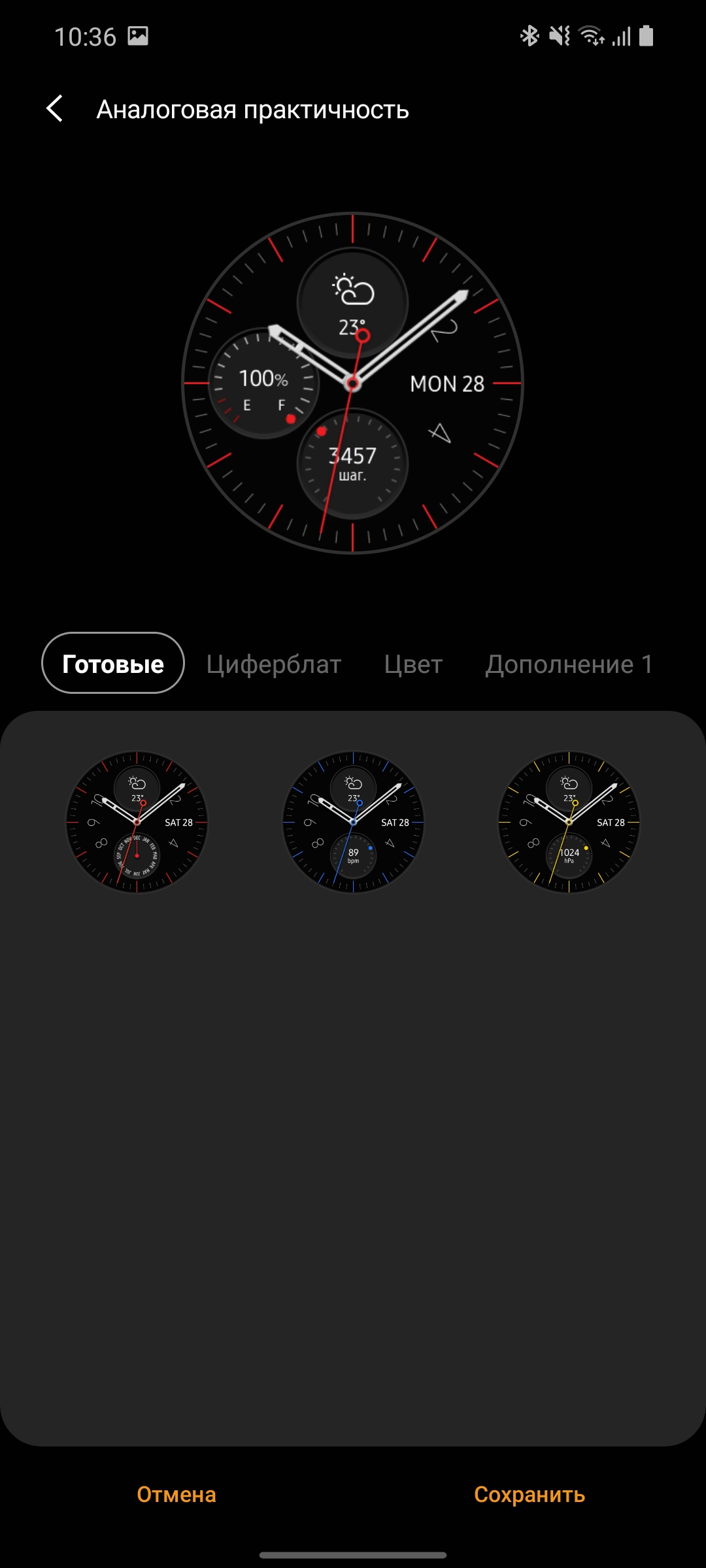Switch to the Циферблат tab
Viewport: 706px width, 1568px height.
click(x=274, y=664)
